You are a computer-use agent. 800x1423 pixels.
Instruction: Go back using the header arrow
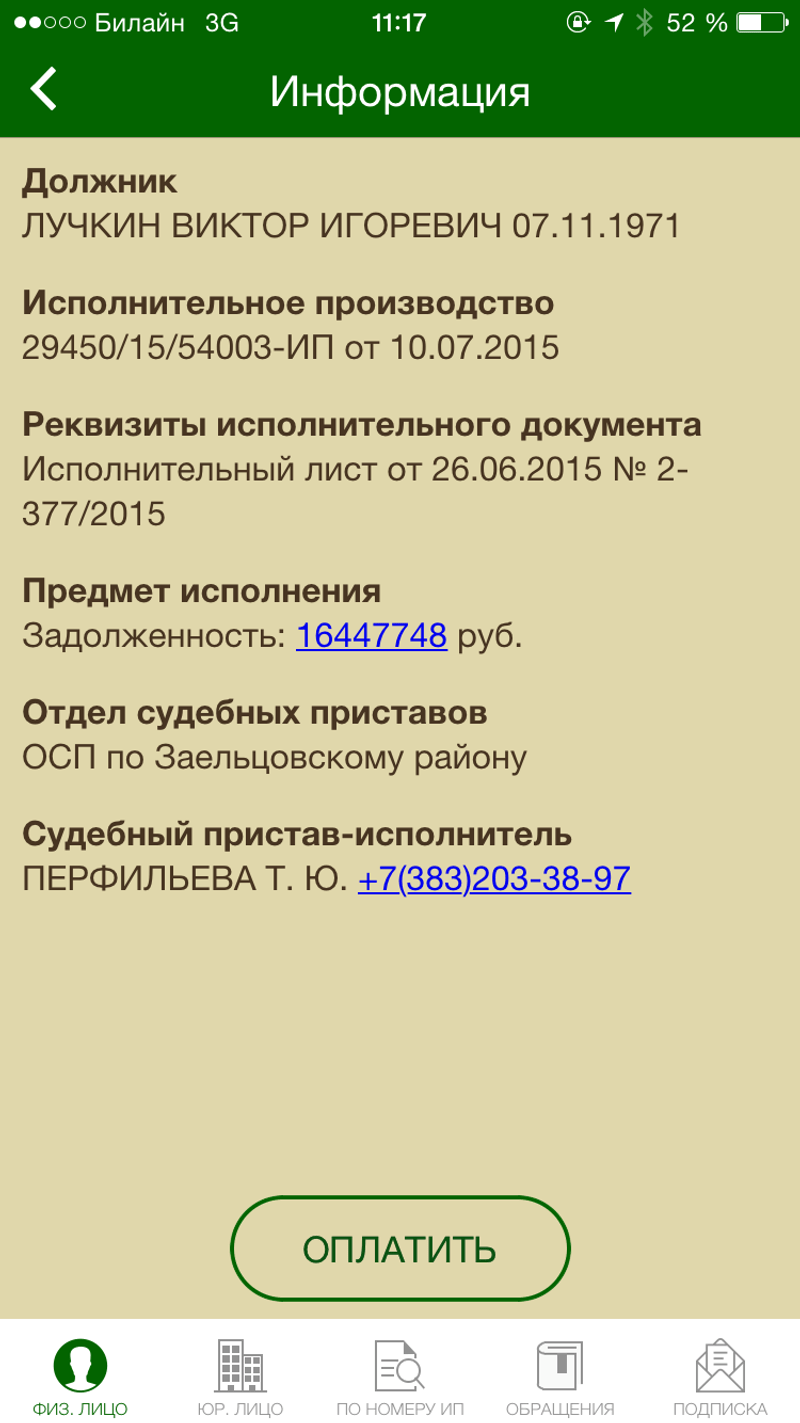point(44,90)
